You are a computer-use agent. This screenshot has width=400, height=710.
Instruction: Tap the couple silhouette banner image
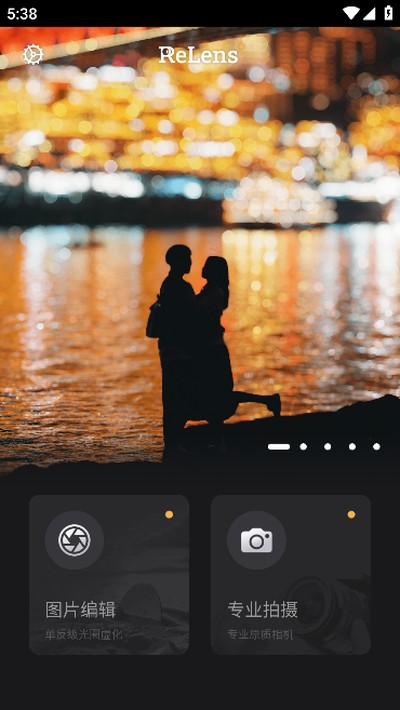200,250
